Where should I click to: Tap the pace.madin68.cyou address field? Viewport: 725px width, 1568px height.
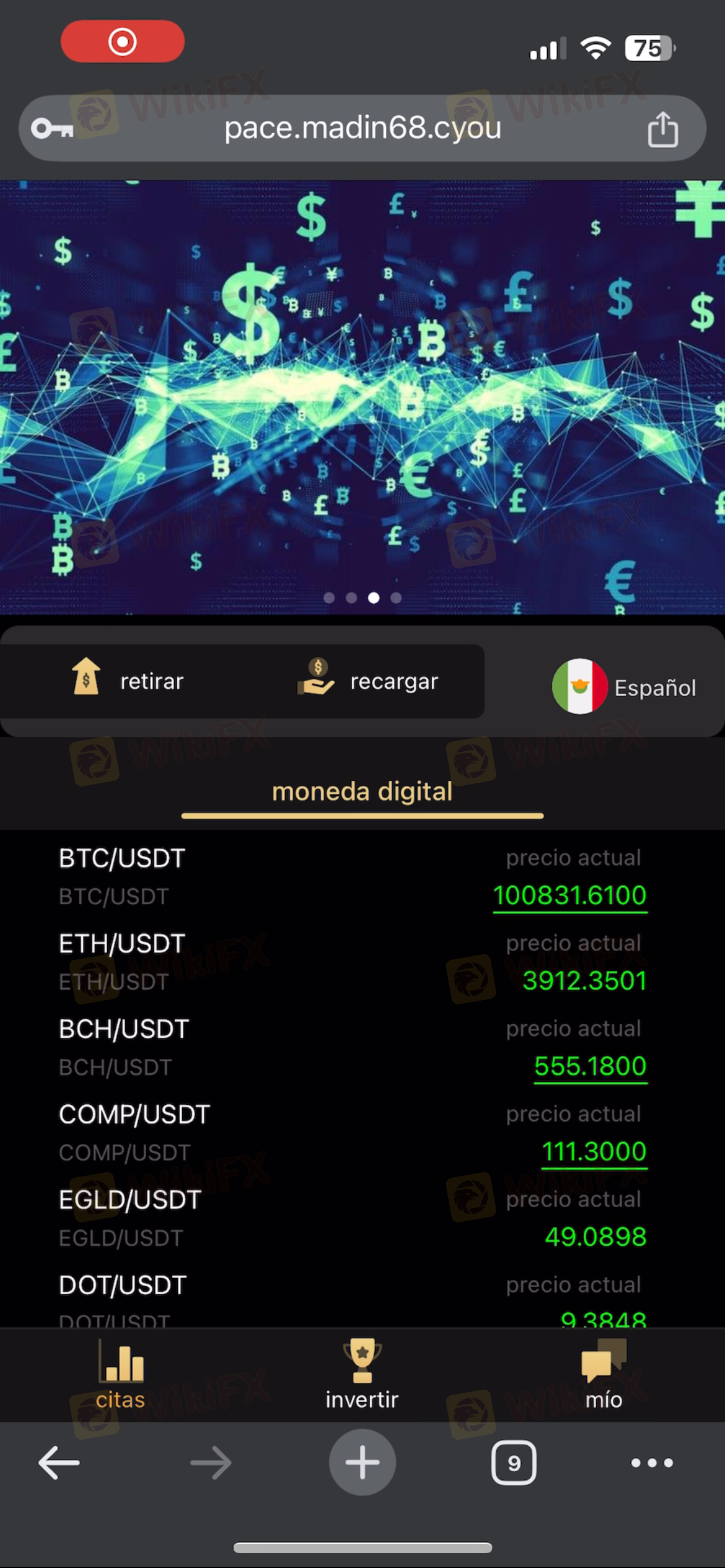362,128
